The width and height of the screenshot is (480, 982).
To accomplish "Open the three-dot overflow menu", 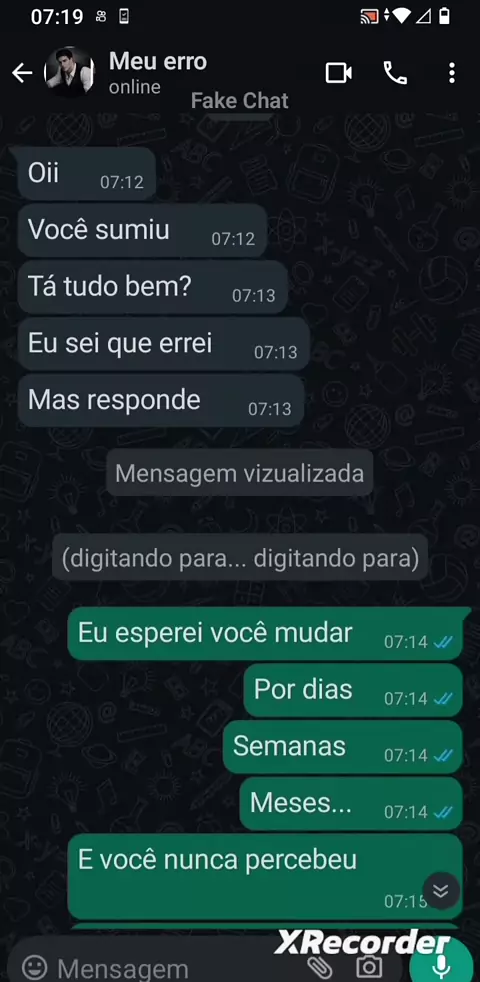I will coord(451,73).
